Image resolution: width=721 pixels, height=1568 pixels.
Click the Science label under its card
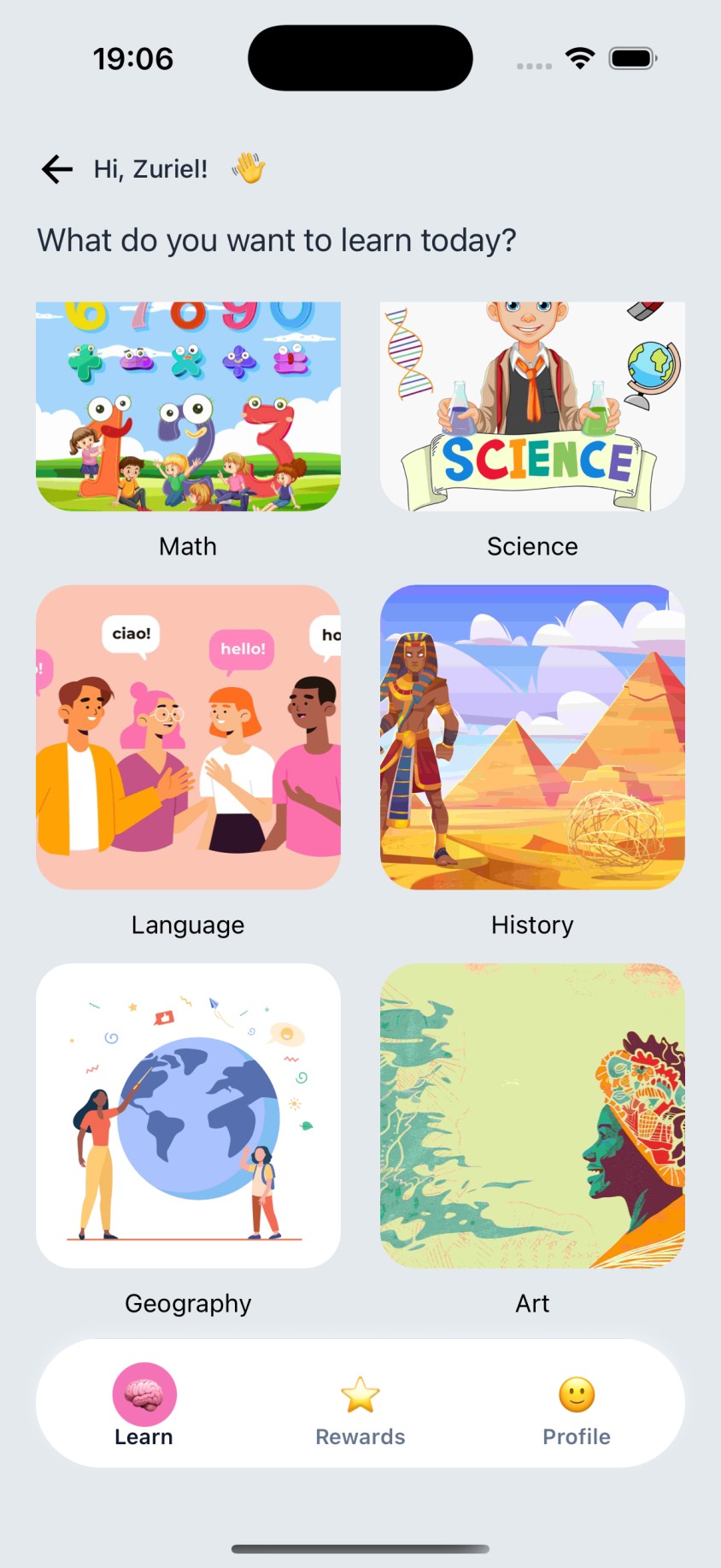click(x=532, y=546)
